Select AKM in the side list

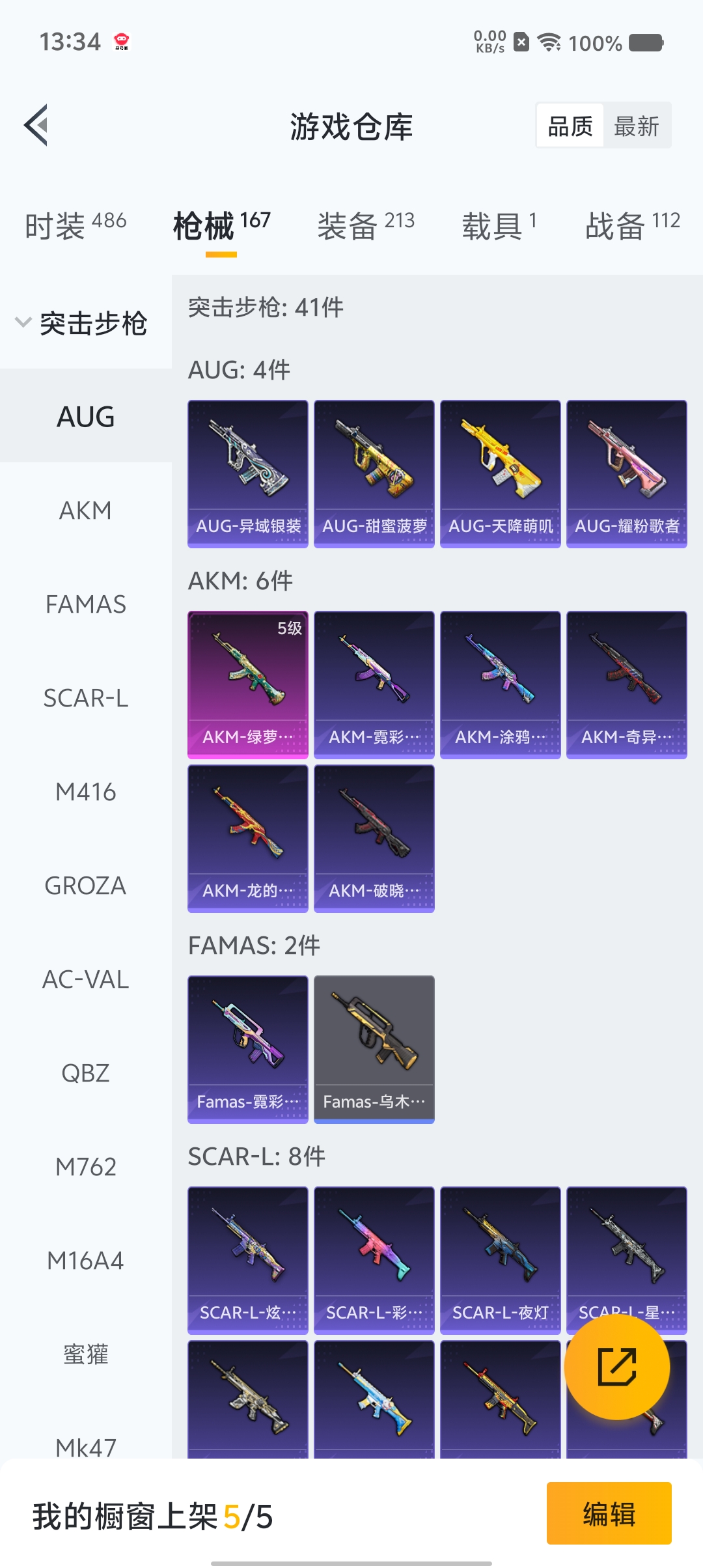tap(85, 511)
